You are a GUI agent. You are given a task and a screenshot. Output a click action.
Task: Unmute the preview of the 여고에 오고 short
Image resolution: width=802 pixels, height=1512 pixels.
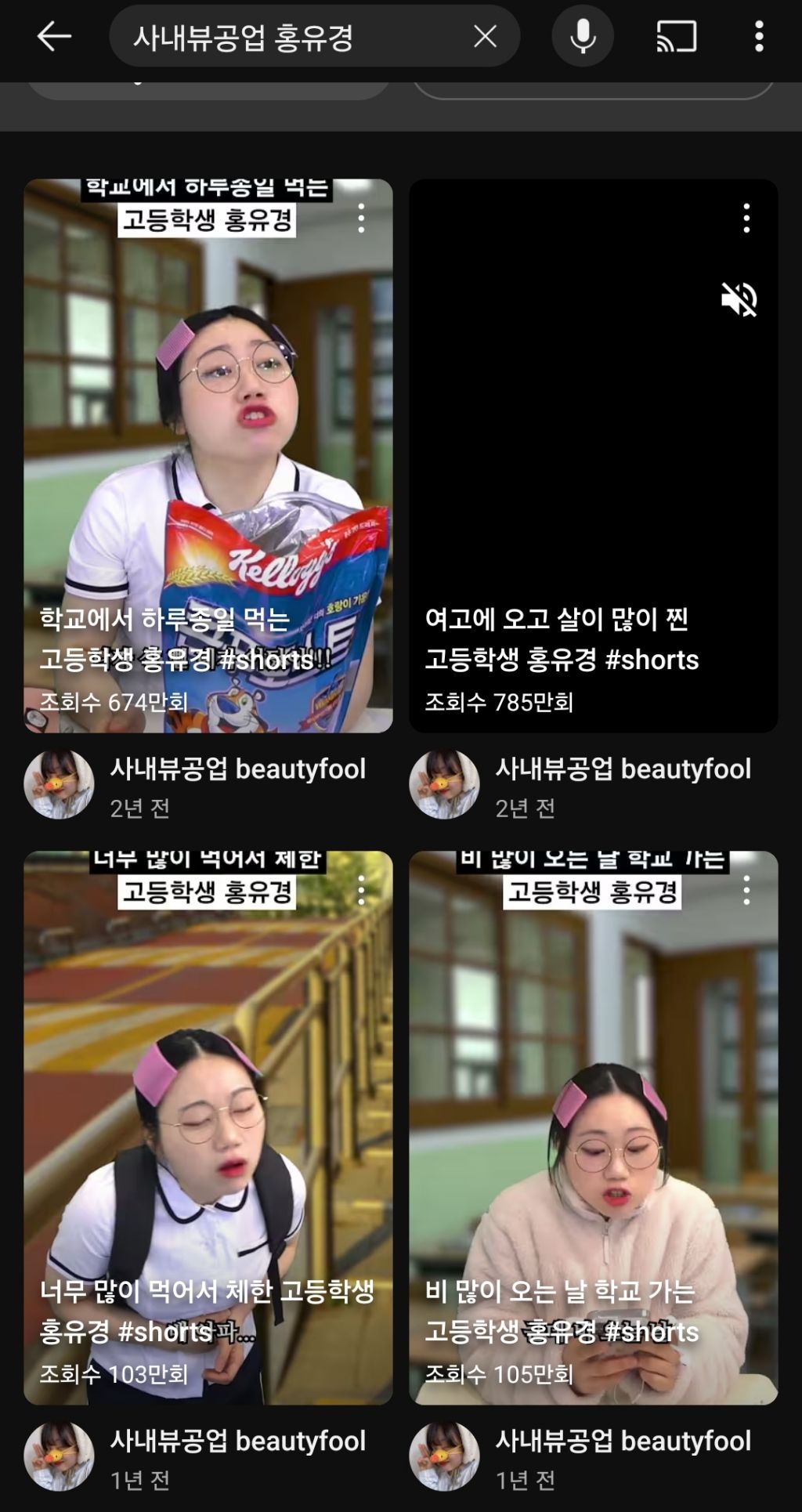click(739, 299)
